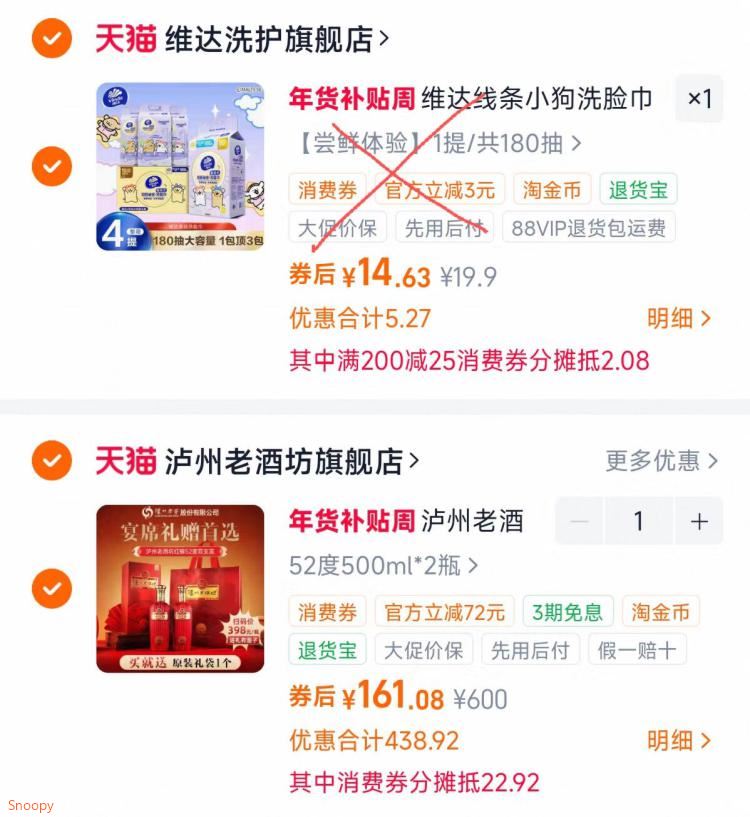
Task: Increase the 泸州老酒 quantity
Action: tap(699, 521)
